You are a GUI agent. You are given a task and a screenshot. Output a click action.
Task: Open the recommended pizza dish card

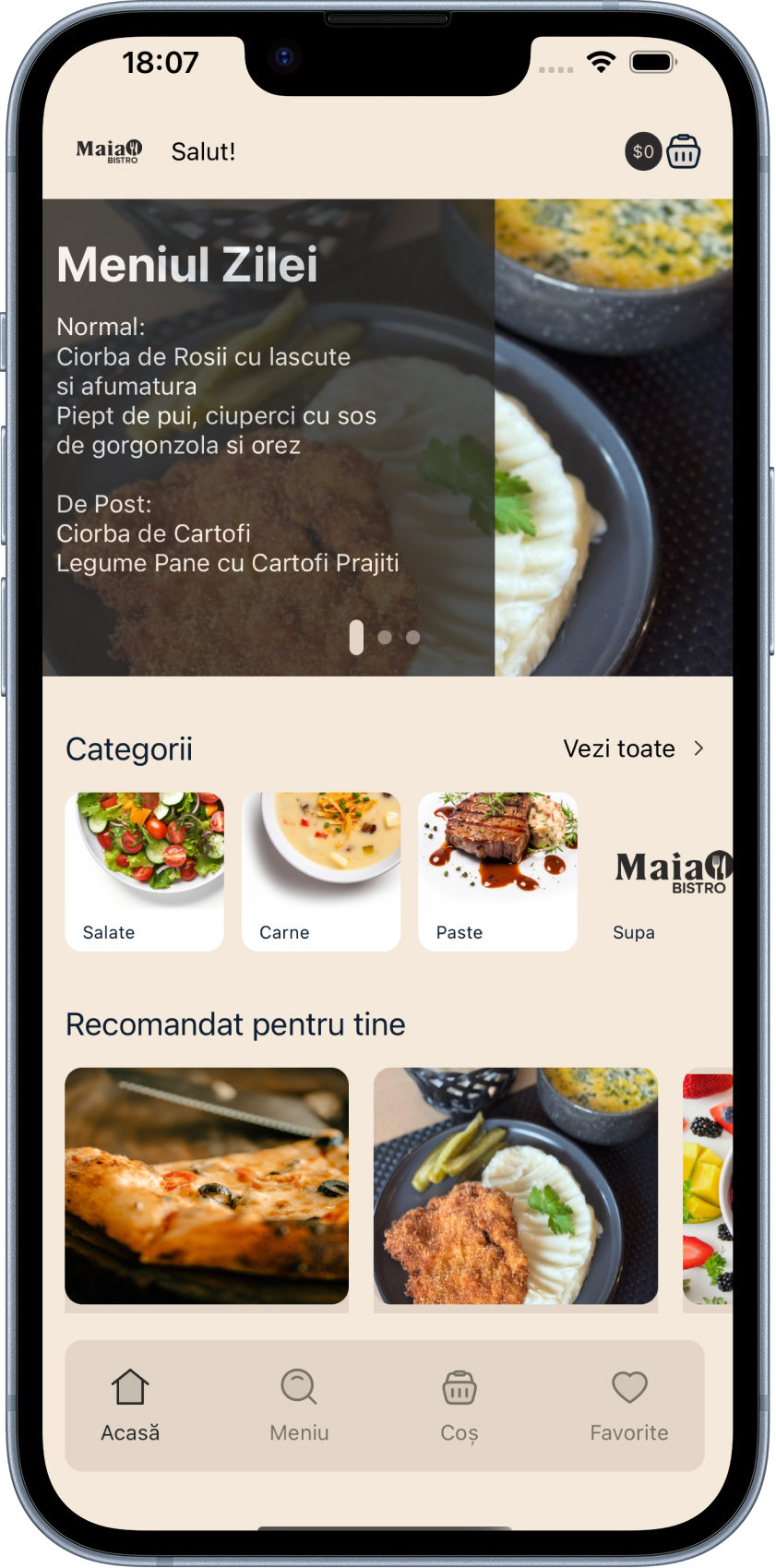point(207,1186)
